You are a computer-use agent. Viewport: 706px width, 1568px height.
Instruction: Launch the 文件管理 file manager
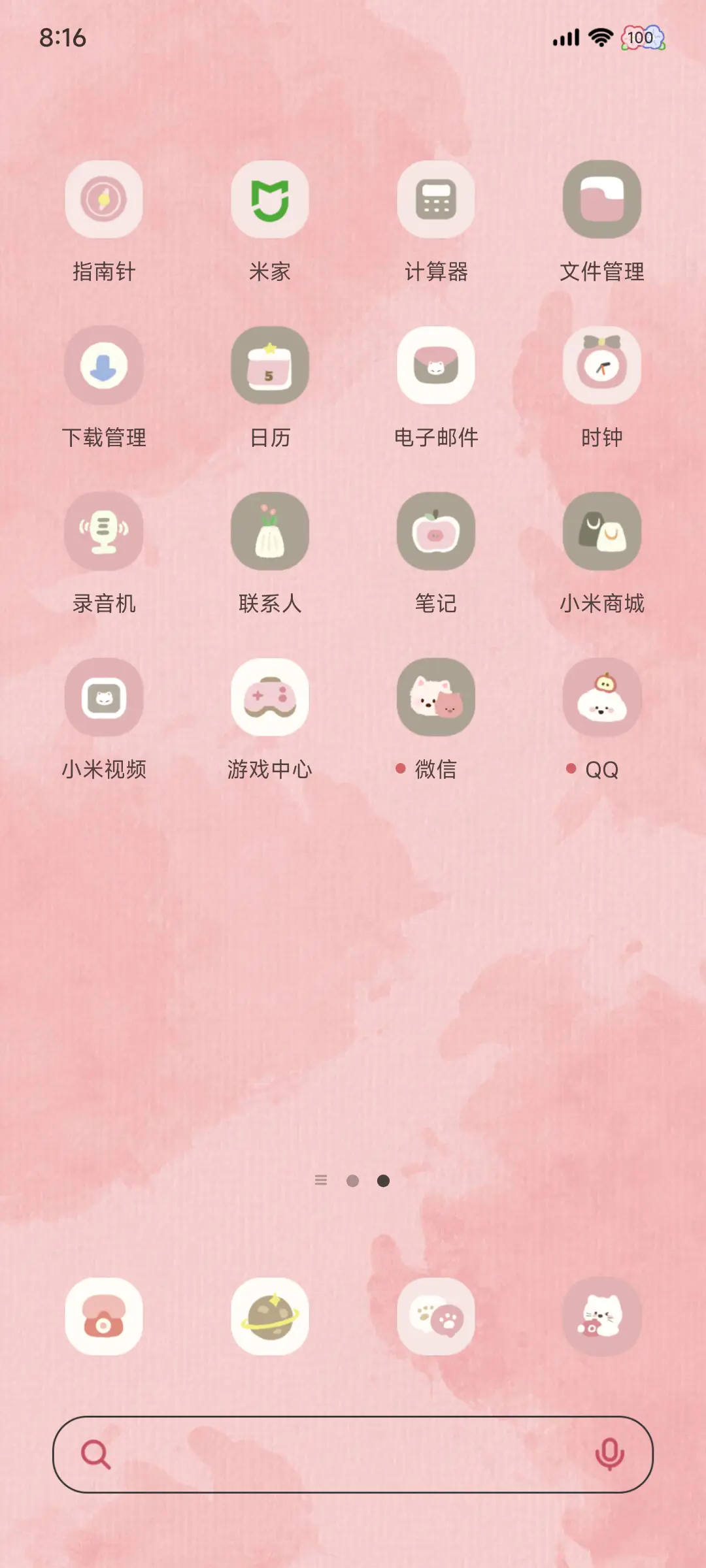tap(601, 201)
